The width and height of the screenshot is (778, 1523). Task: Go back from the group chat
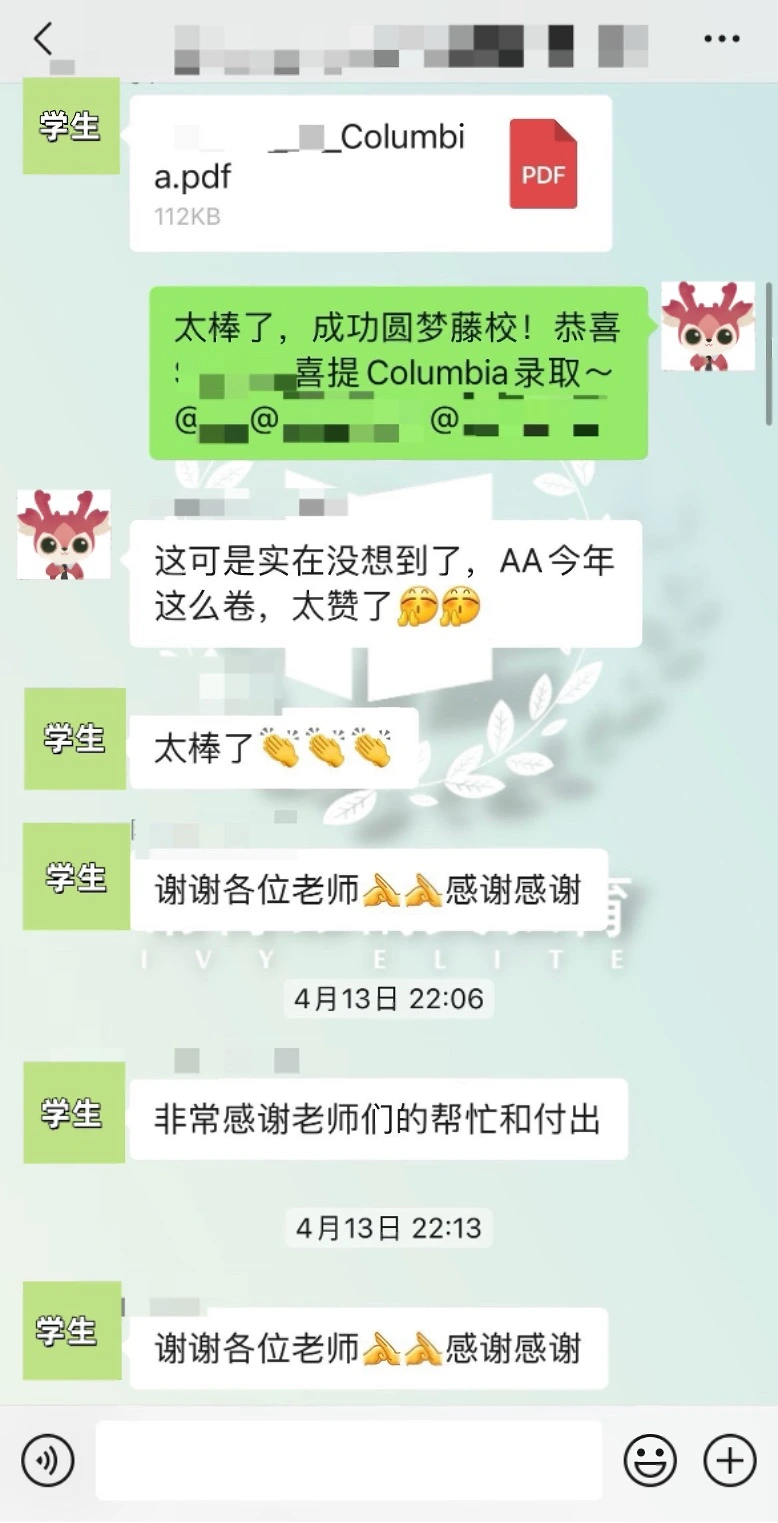(x=42, y=39)
